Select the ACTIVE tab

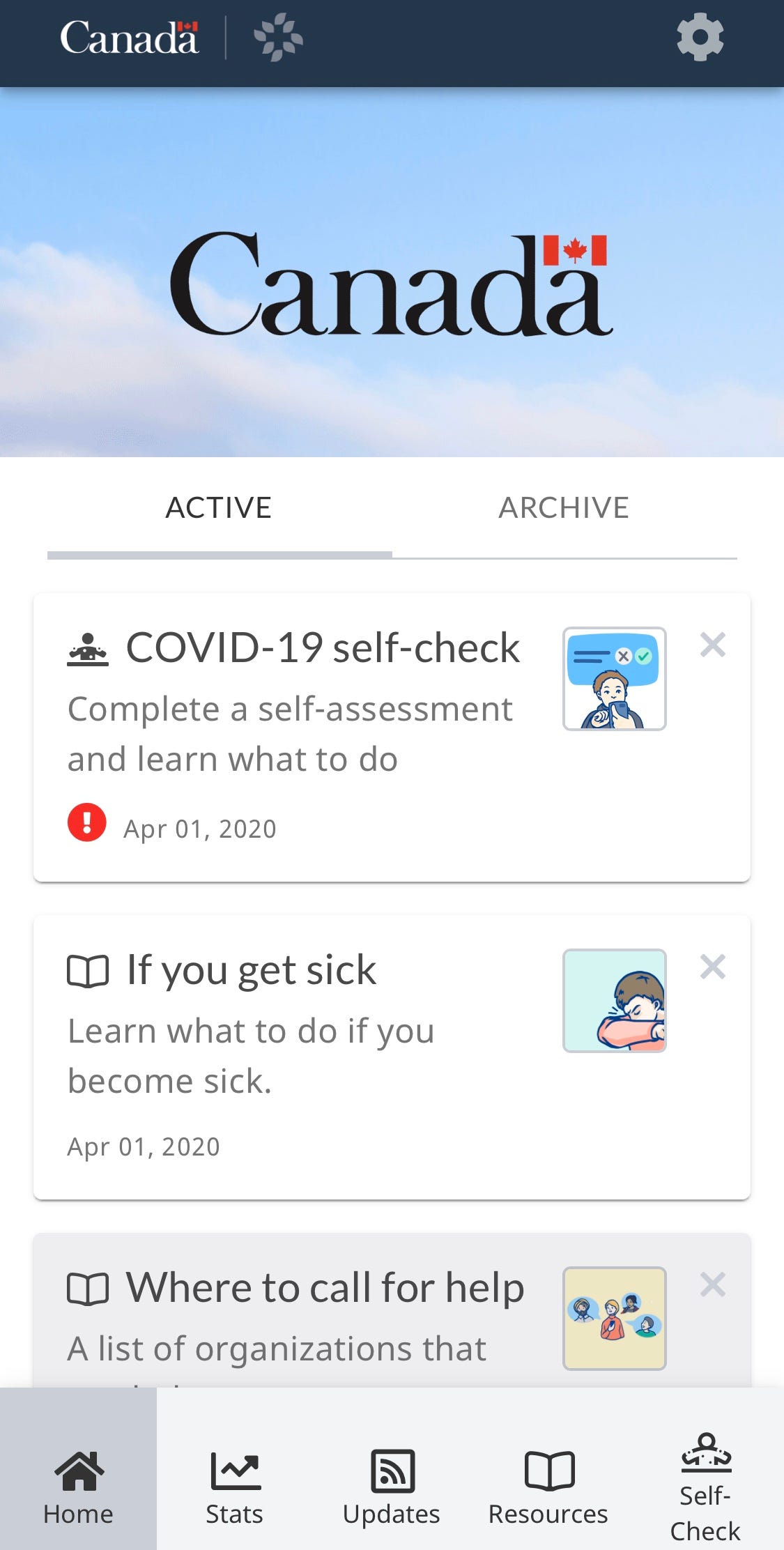click(219, 508)
